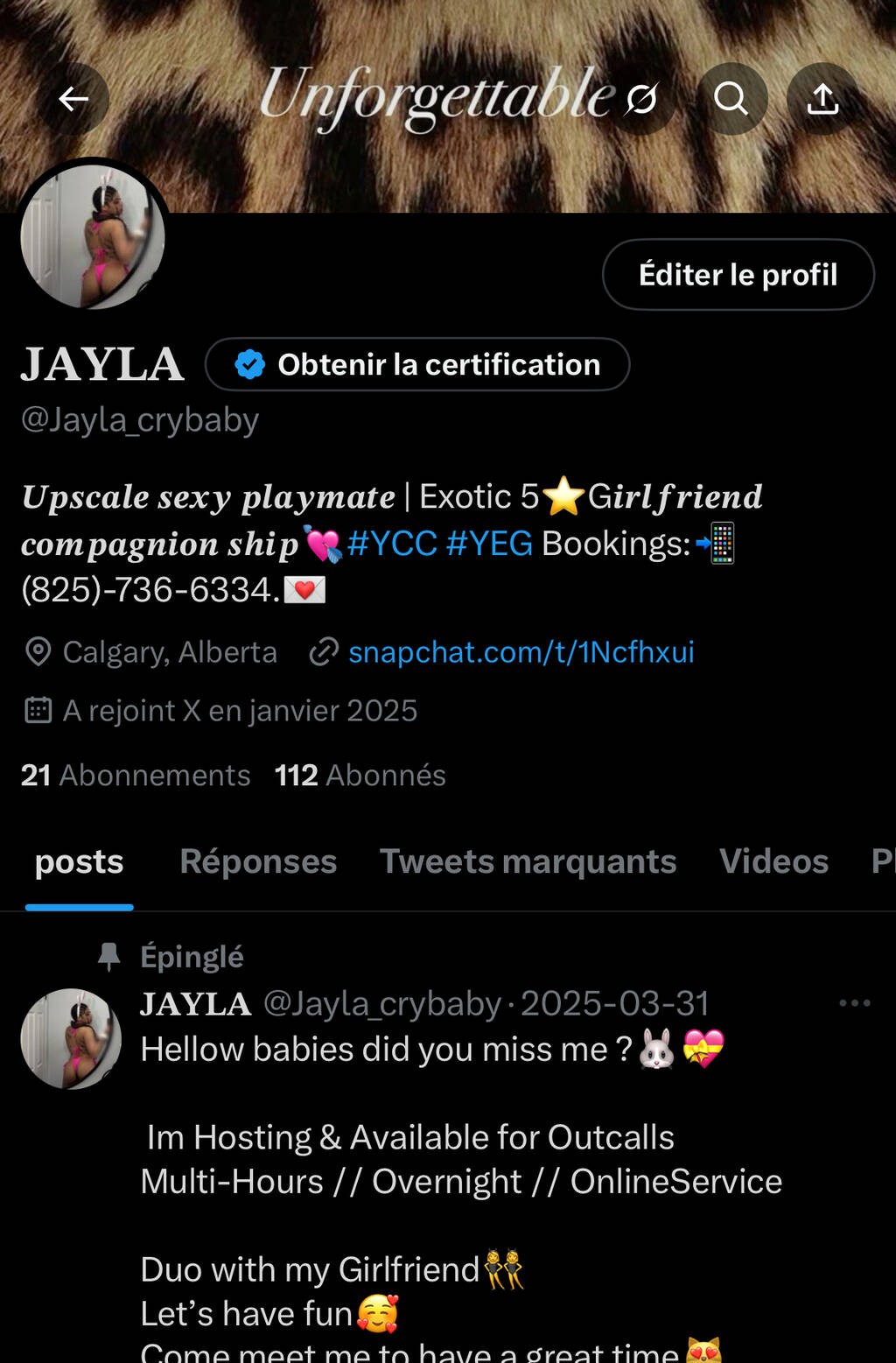View the 21 Abonnements list

(136, 776)
